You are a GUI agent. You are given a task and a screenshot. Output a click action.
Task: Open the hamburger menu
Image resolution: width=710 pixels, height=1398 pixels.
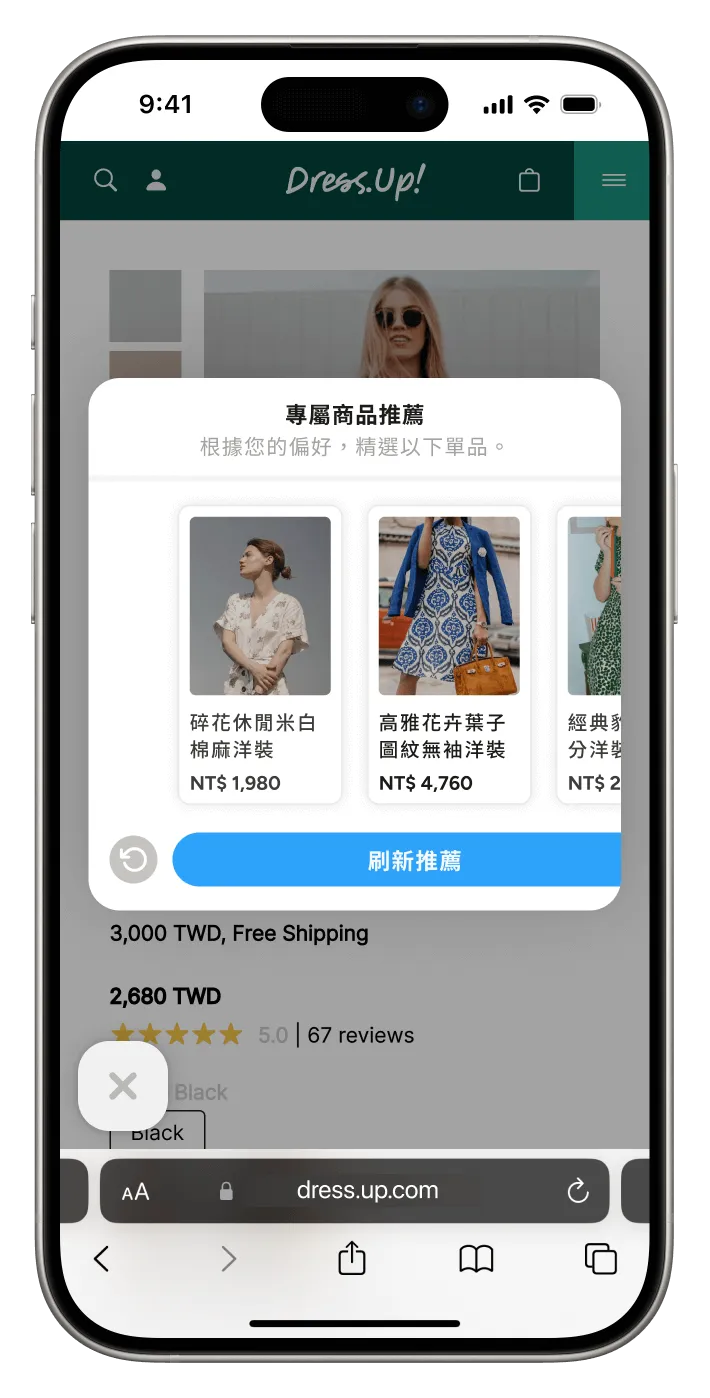pos(613,180)
